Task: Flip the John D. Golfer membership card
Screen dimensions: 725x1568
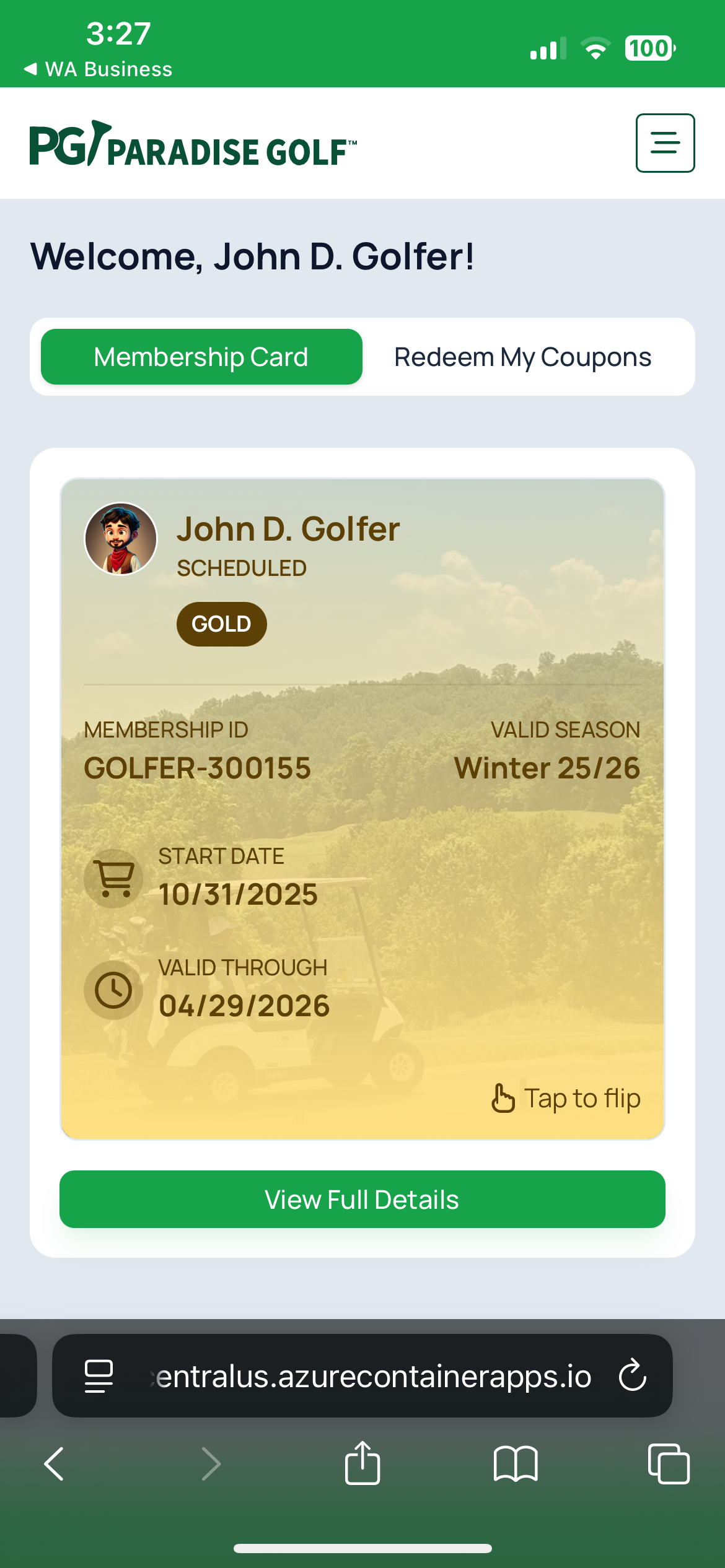Action: click(x=566, y=1099)
